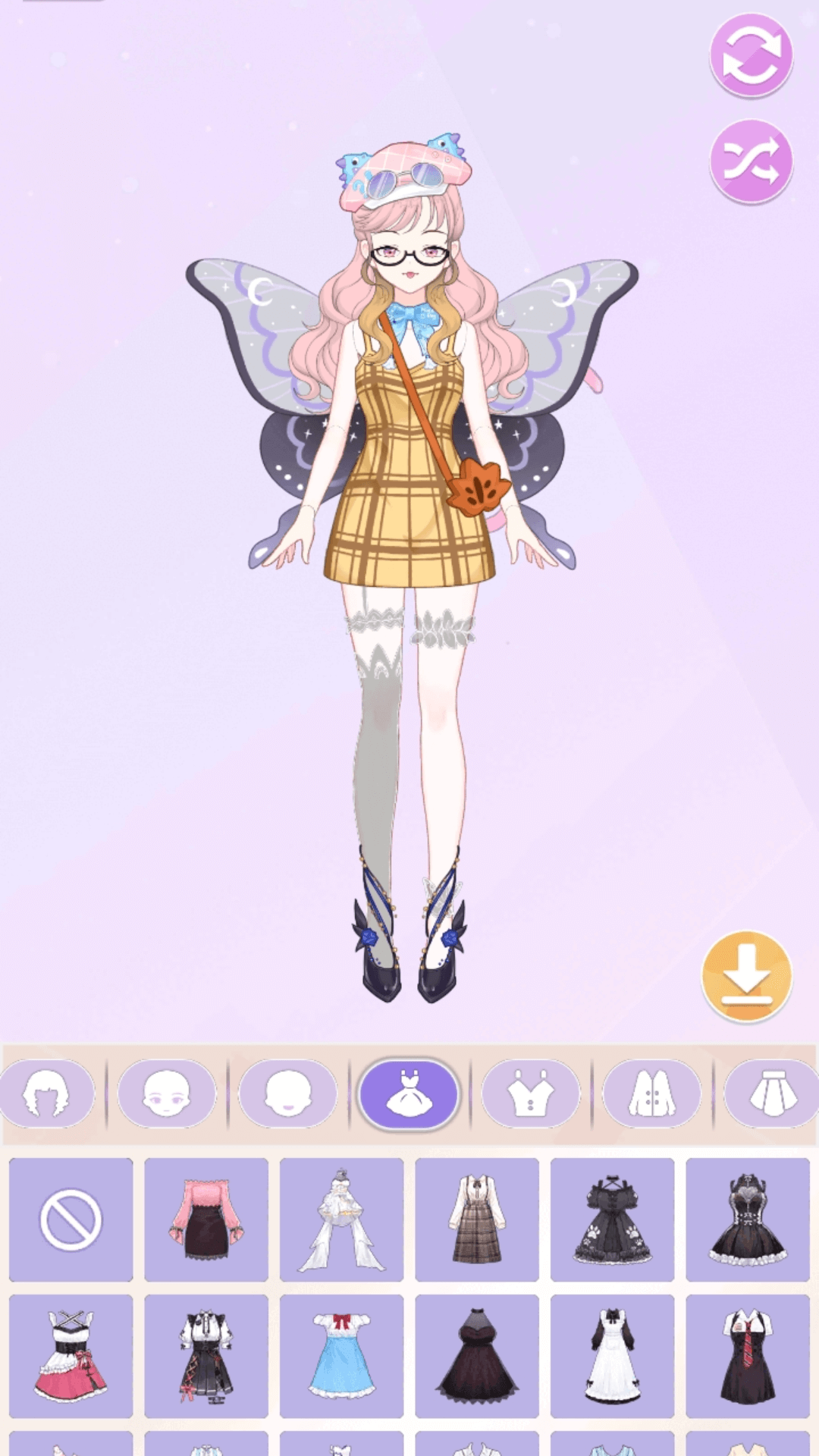Image resolution: width=819 pixels, height=1456 pixels.
Task: Pick the pink and white ruffled dress
Action: coord(71,1356)
